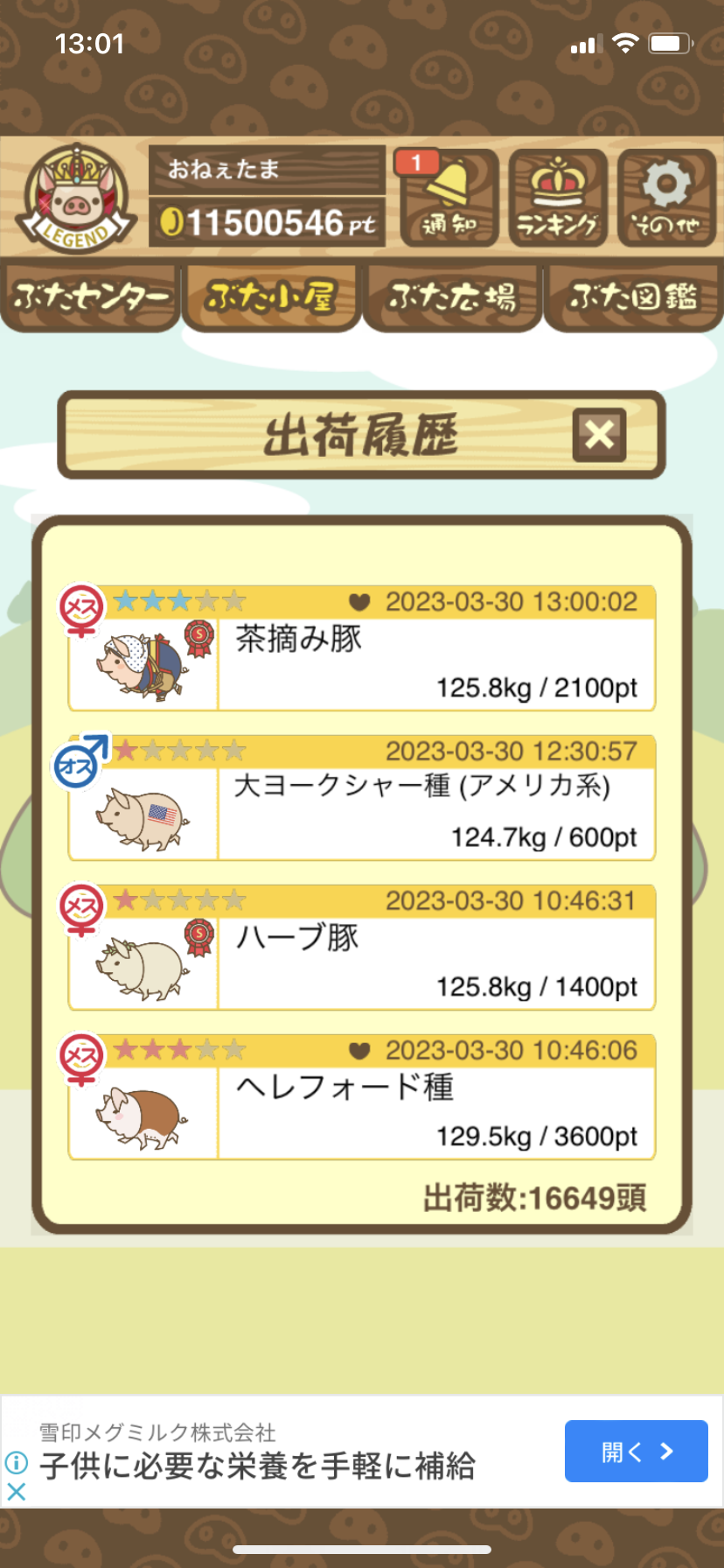Open the ad info icon
The height and width of the screenshot is (1568, 724).
(x=16, y=1463)
